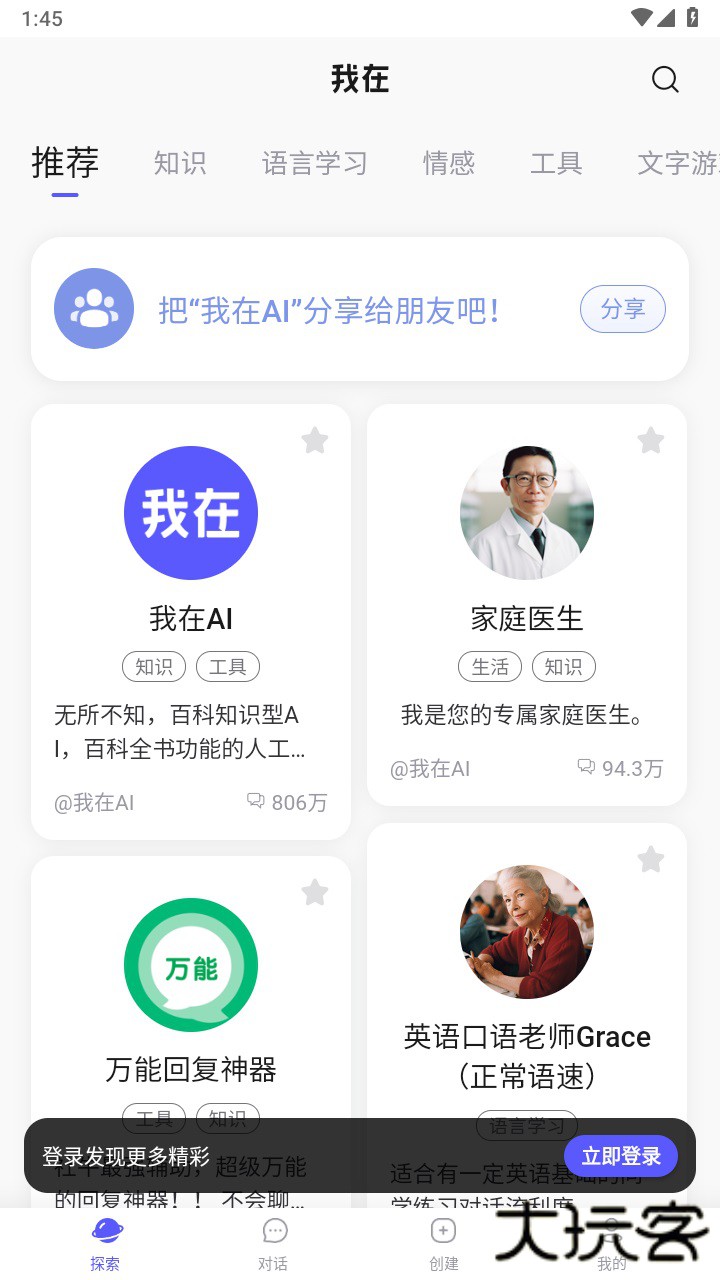Star the 家庭医生 card
Screen dimensions: 720x1280
coord(651,440)
